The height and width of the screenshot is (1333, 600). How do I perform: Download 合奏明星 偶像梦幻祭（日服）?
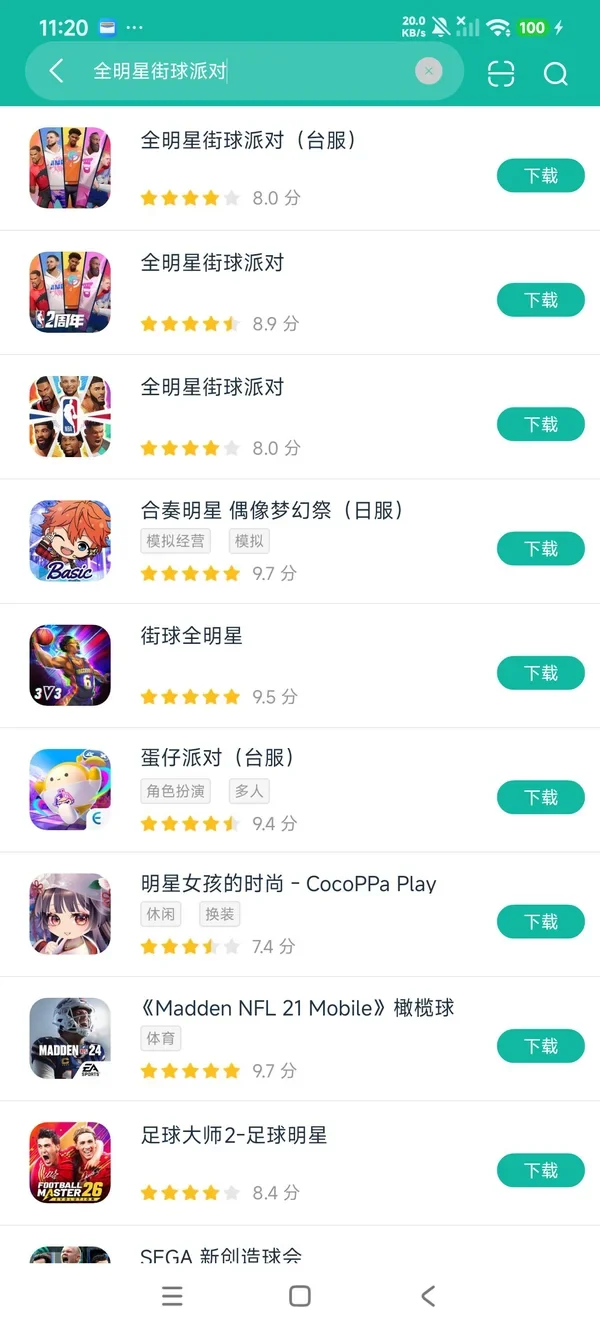pos(541,549)
